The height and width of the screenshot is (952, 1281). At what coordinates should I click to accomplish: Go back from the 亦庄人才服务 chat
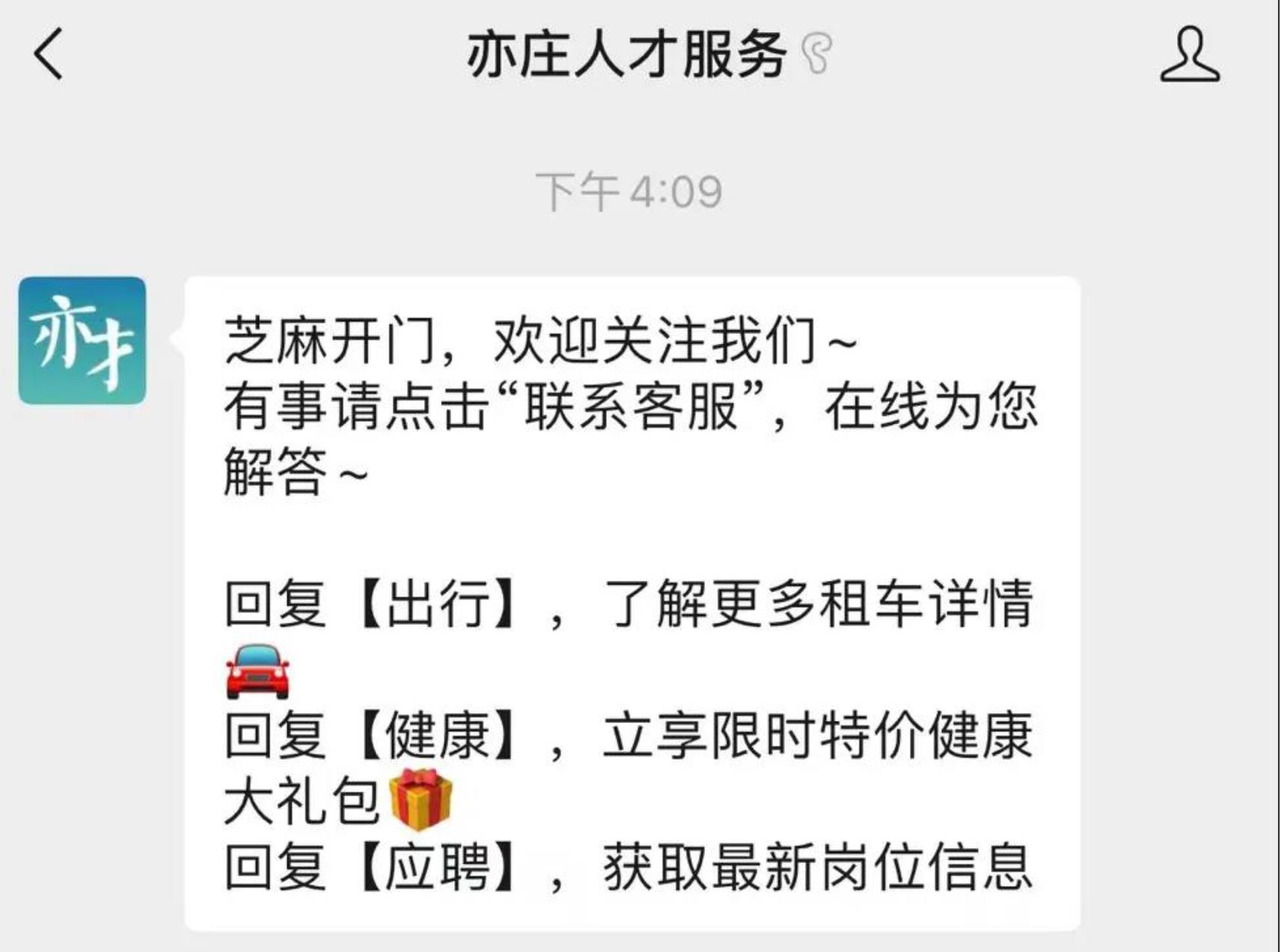(49, 54)
